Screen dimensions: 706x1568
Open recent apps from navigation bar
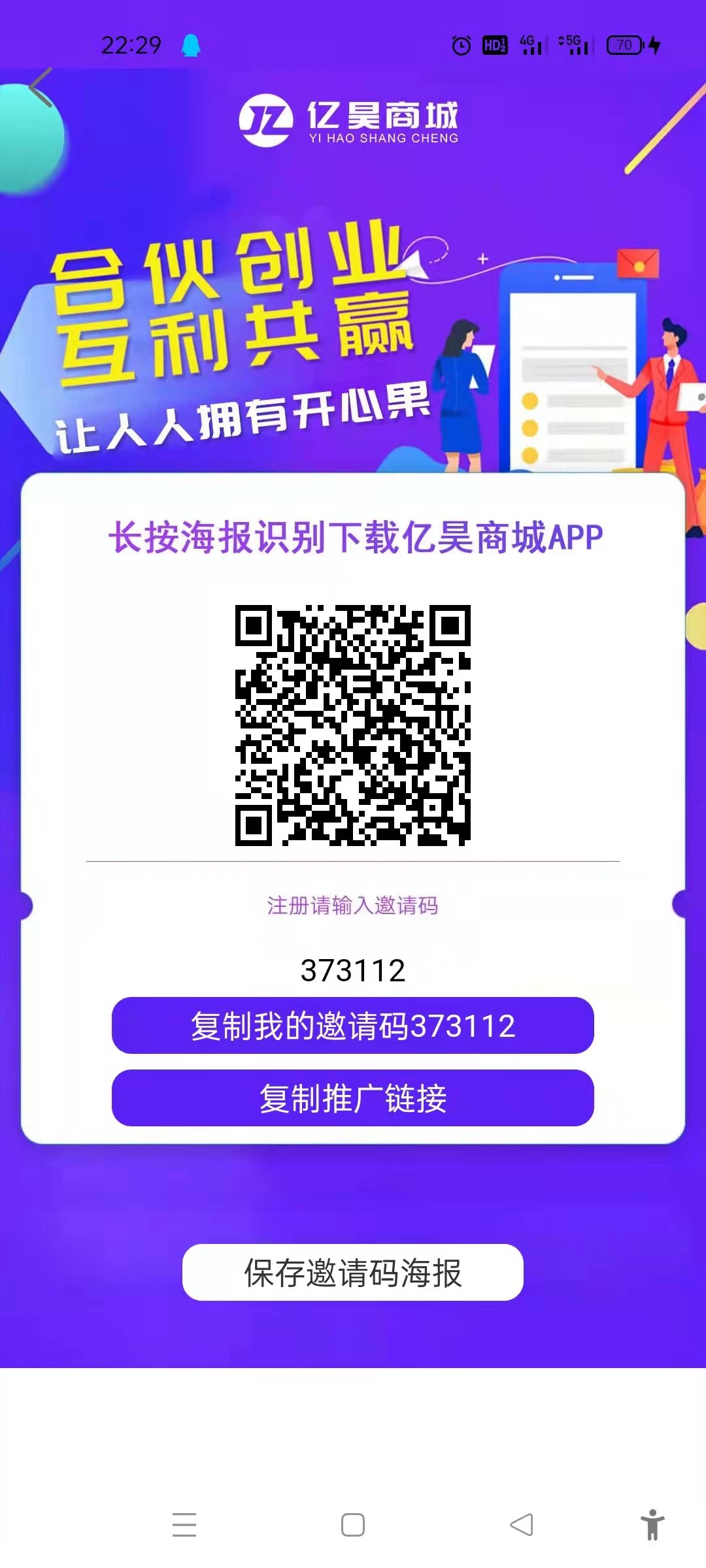point(184,1525)
